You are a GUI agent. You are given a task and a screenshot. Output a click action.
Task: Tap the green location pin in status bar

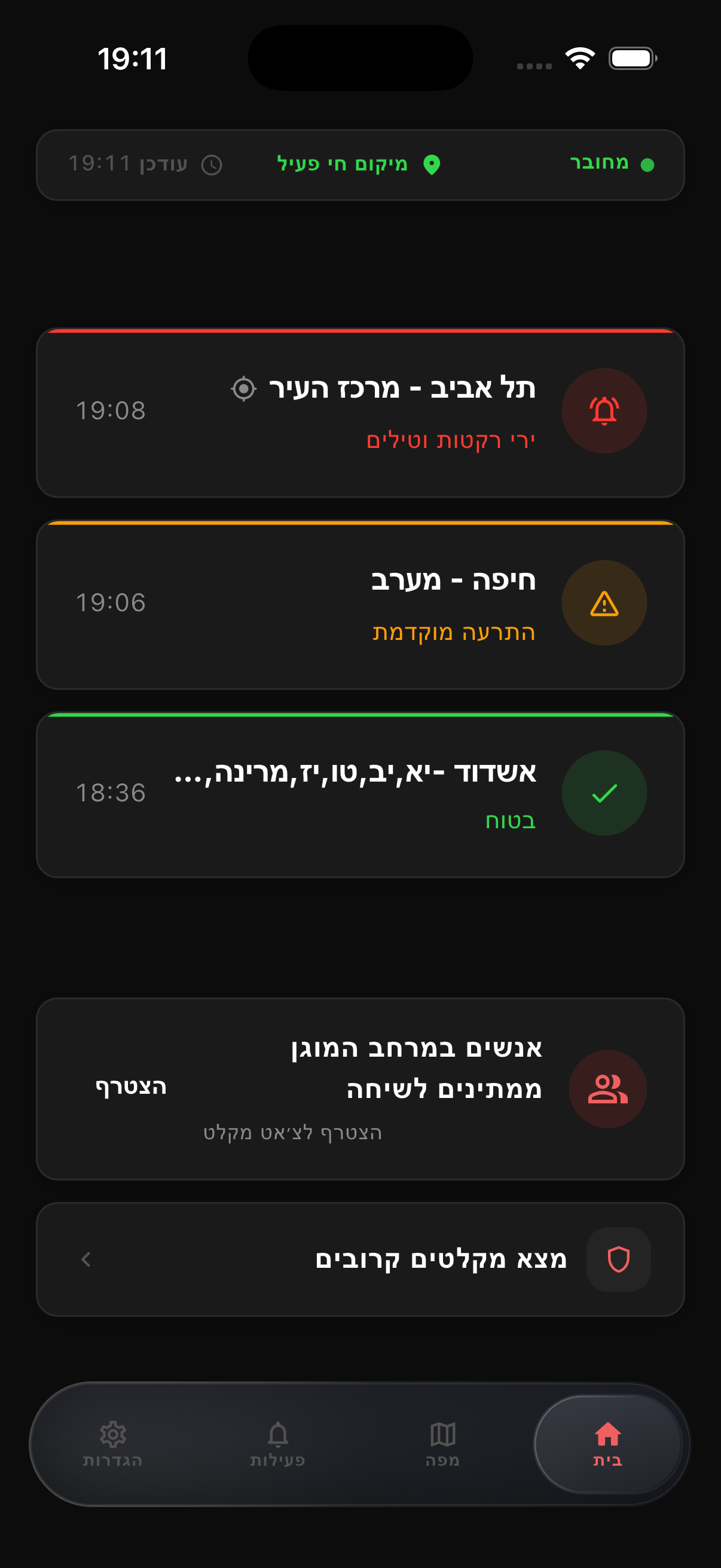pos(433,164)
